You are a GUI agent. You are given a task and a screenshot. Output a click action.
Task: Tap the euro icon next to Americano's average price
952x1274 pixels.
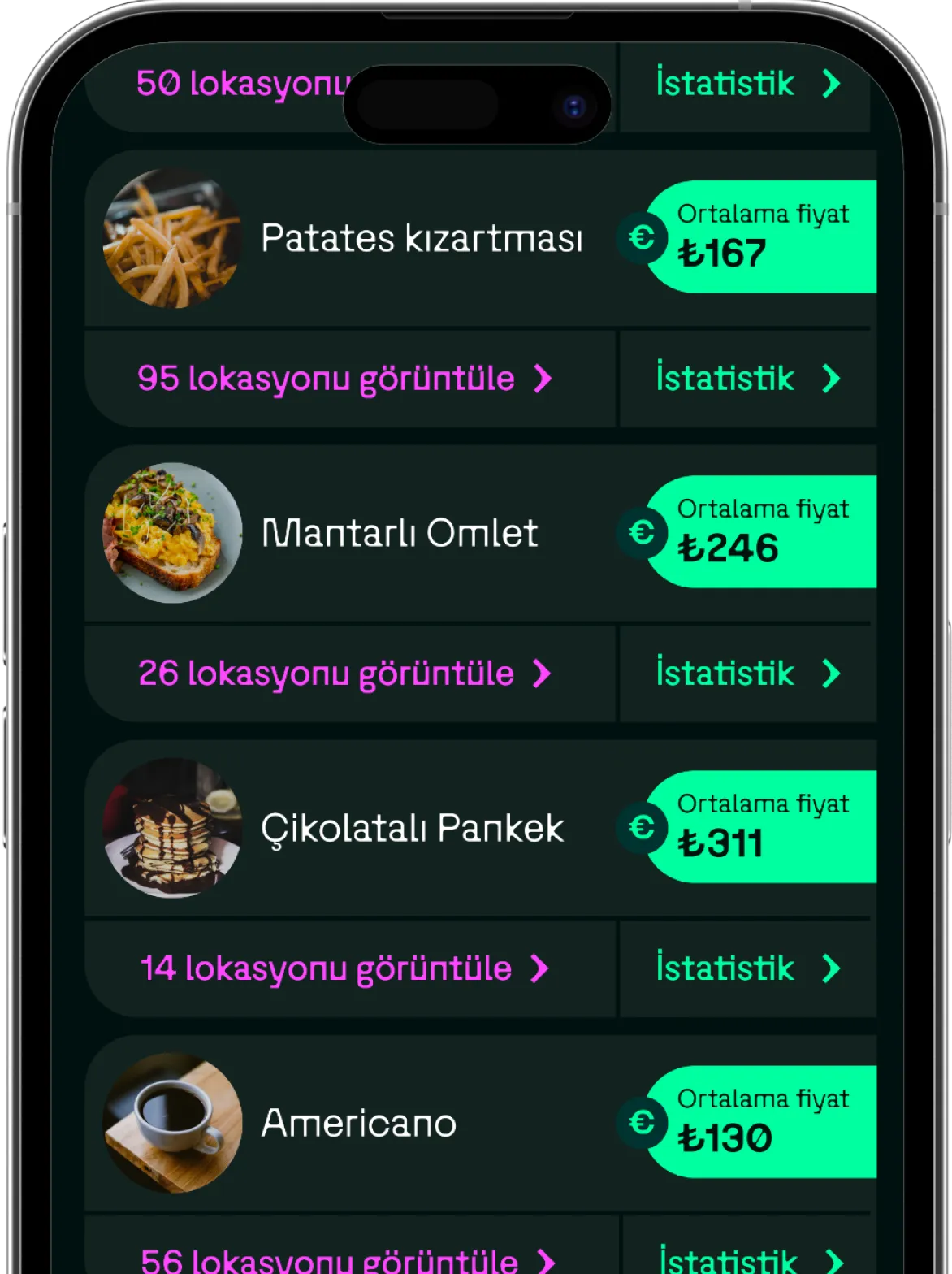point(643,1123)
